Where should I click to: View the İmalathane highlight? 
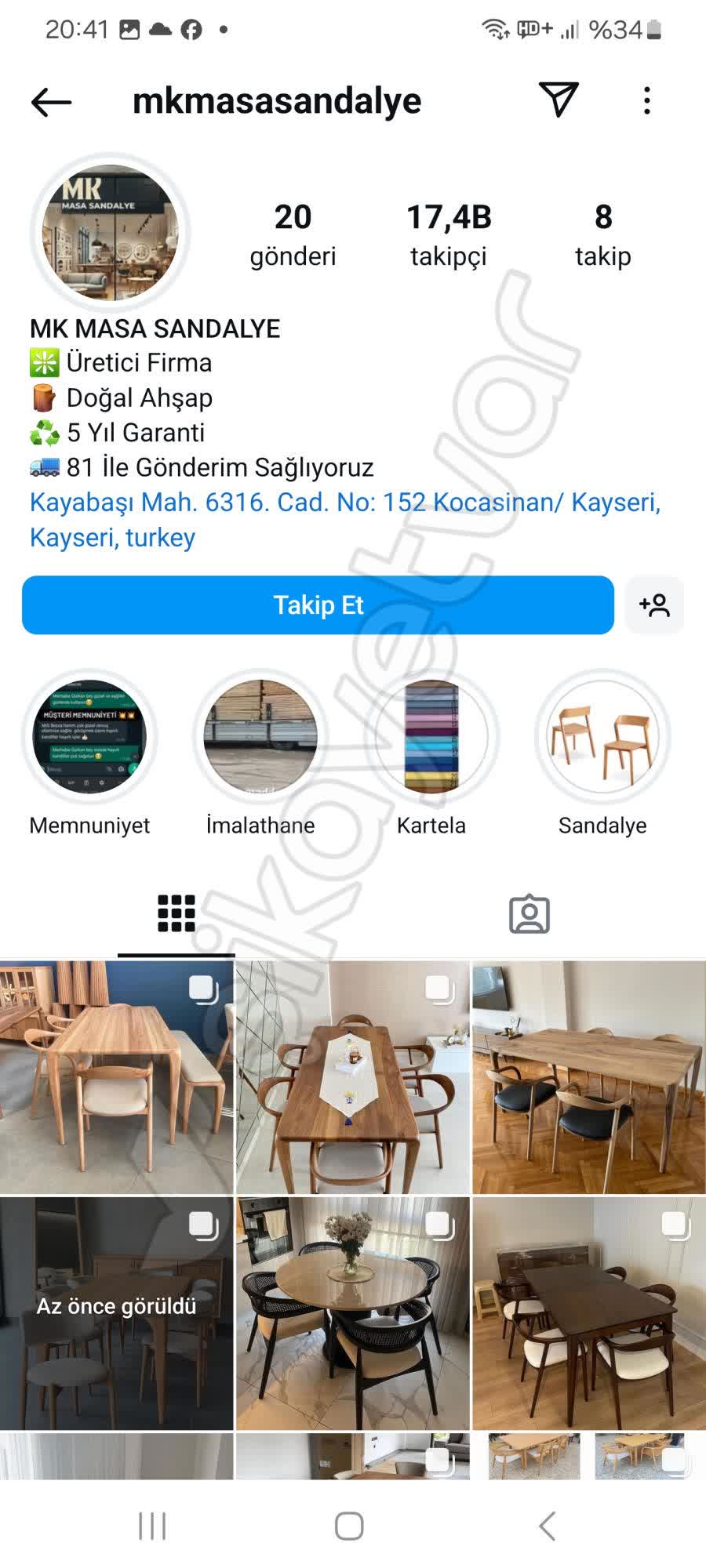260,737
